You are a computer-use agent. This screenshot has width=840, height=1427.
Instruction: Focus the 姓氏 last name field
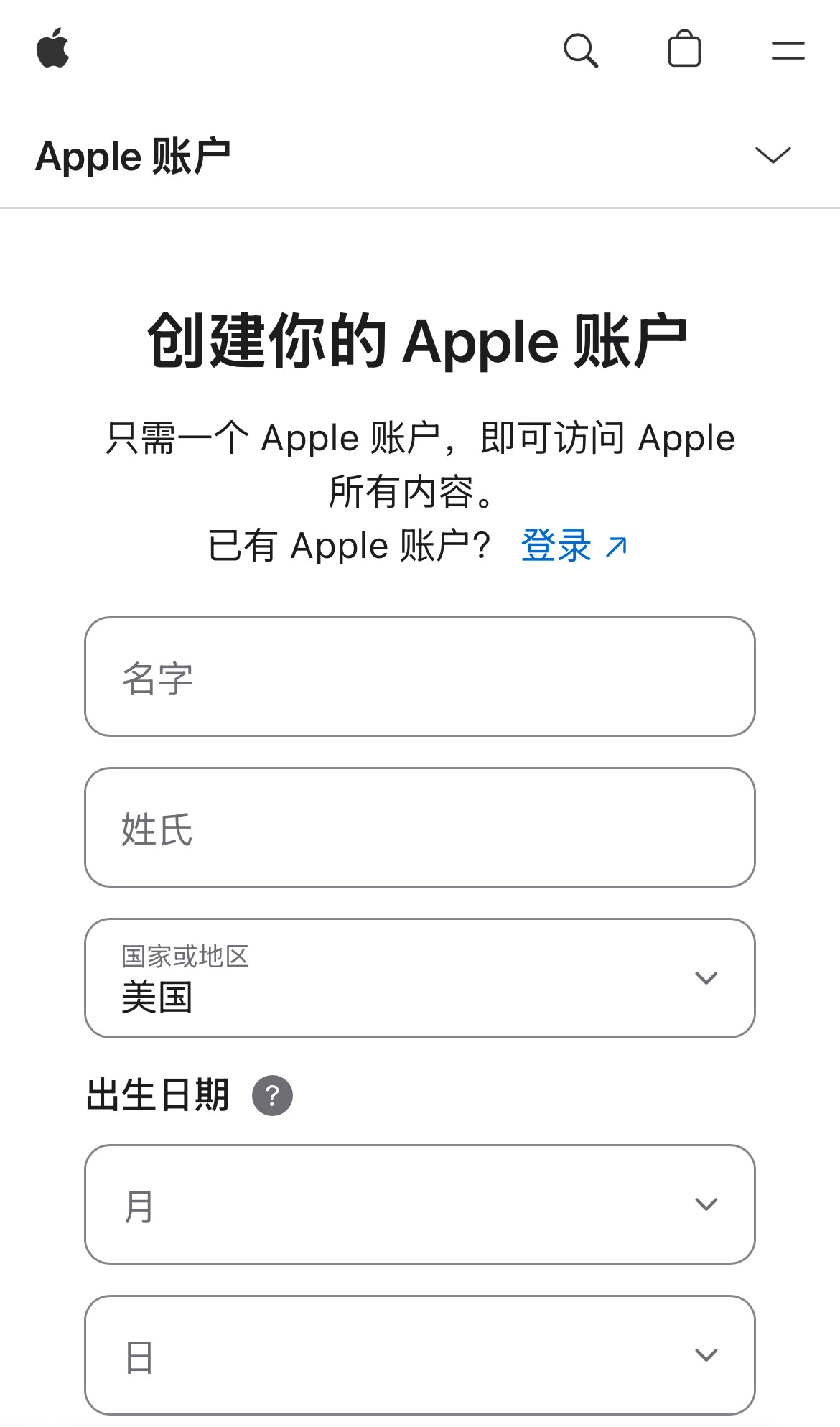(420, 827)
